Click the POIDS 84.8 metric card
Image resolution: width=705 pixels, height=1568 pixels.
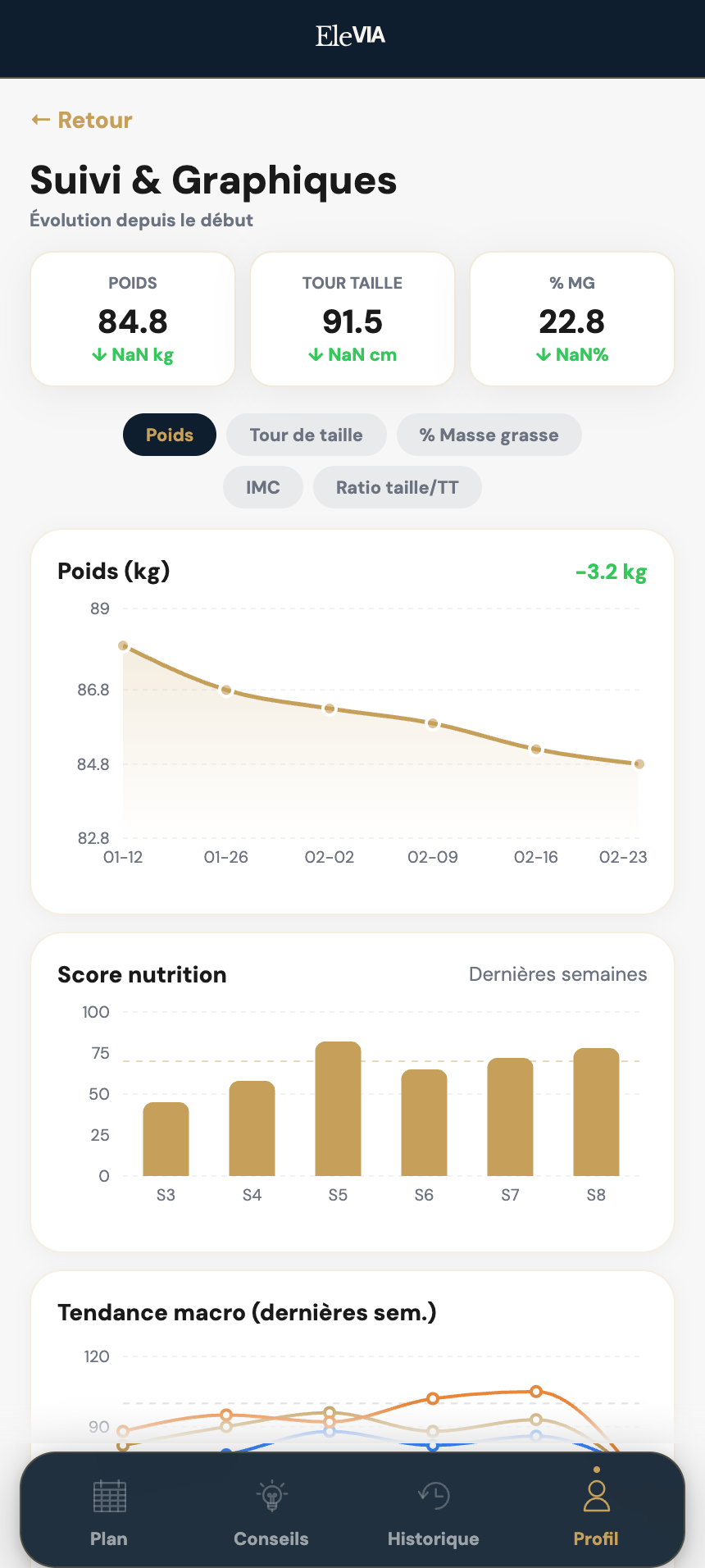132,318
